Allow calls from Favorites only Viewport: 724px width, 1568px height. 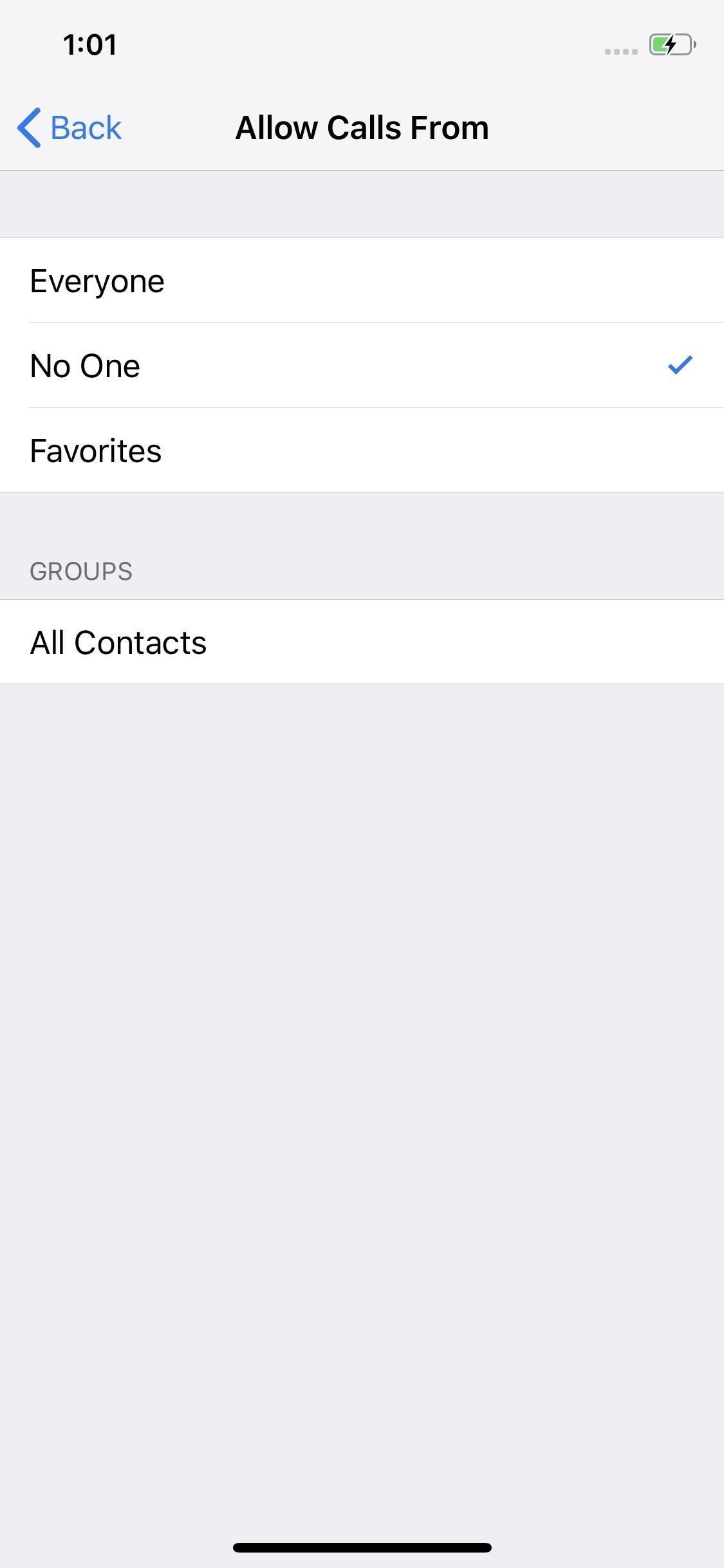click(95, 451)
